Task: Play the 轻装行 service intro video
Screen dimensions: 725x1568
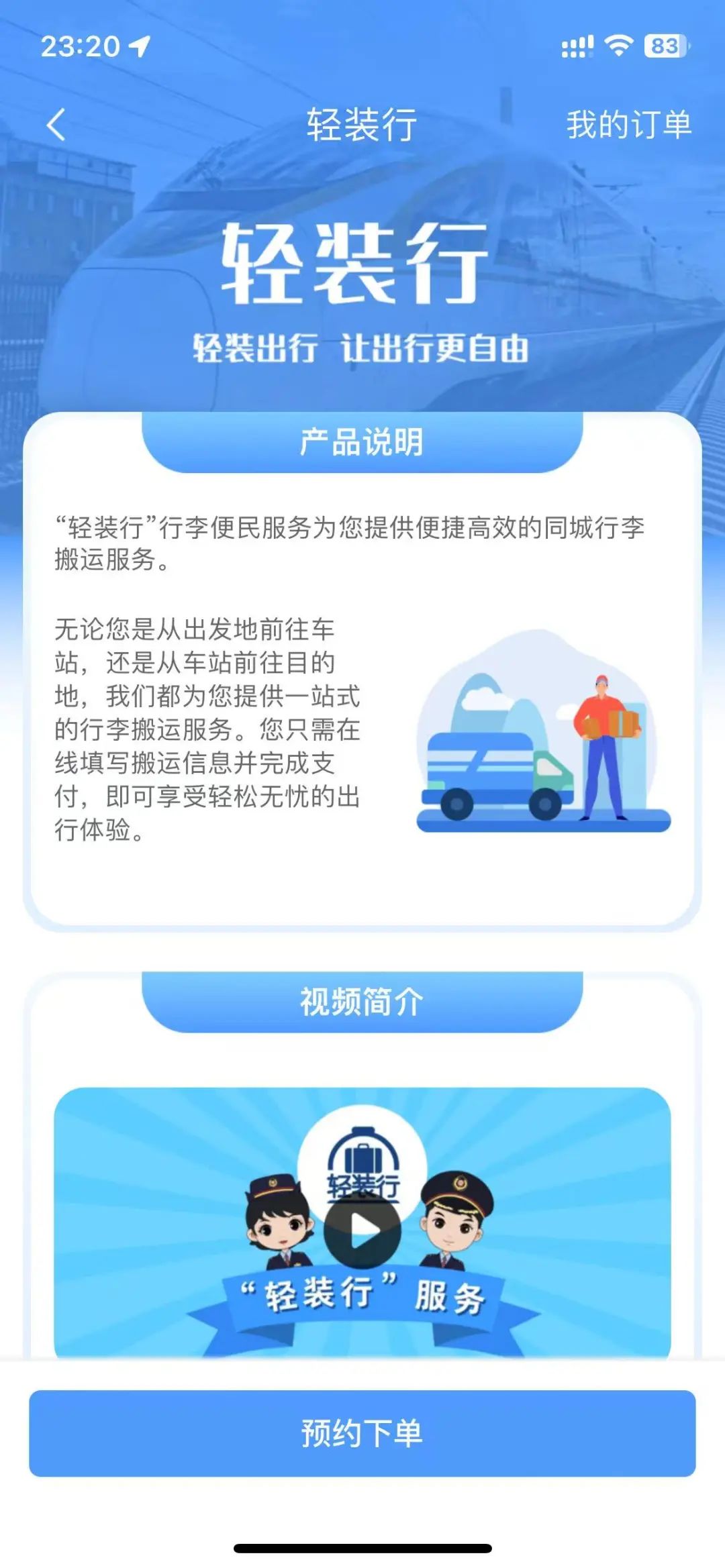Action: [362, 1231]
